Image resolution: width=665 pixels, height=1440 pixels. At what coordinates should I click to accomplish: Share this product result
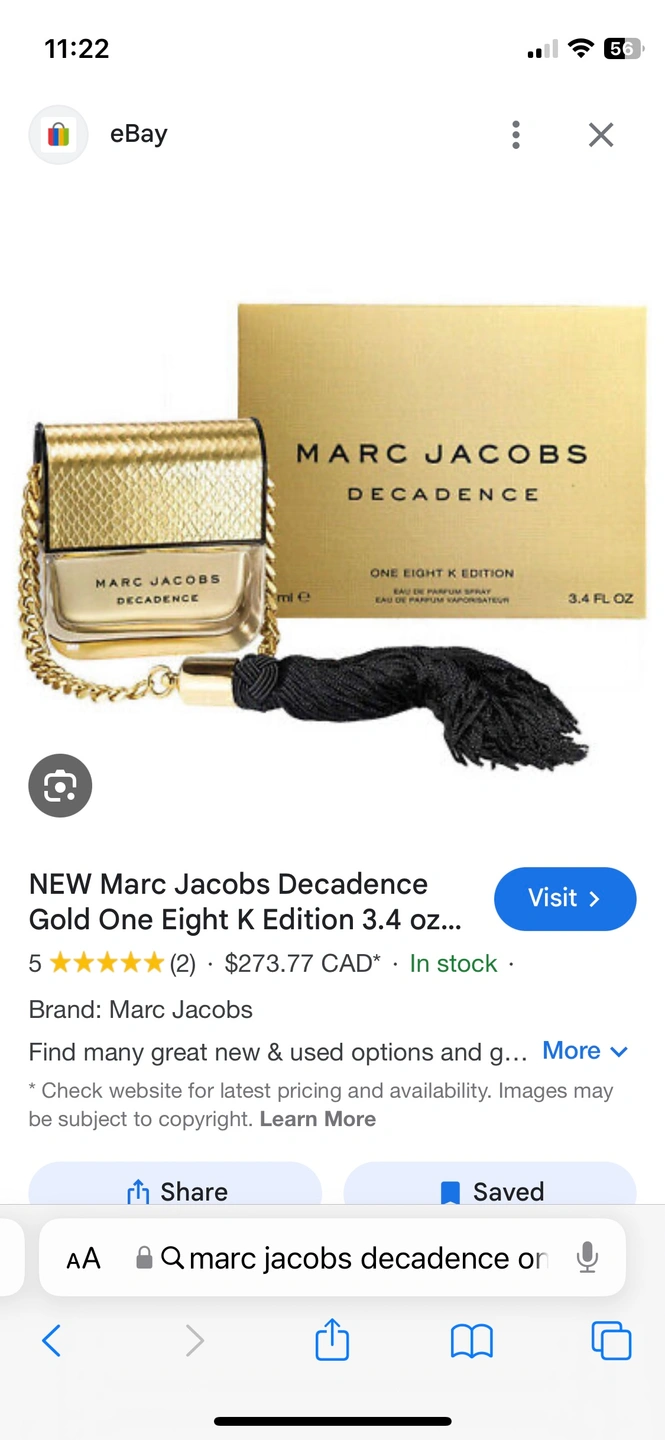(176, 1190)
